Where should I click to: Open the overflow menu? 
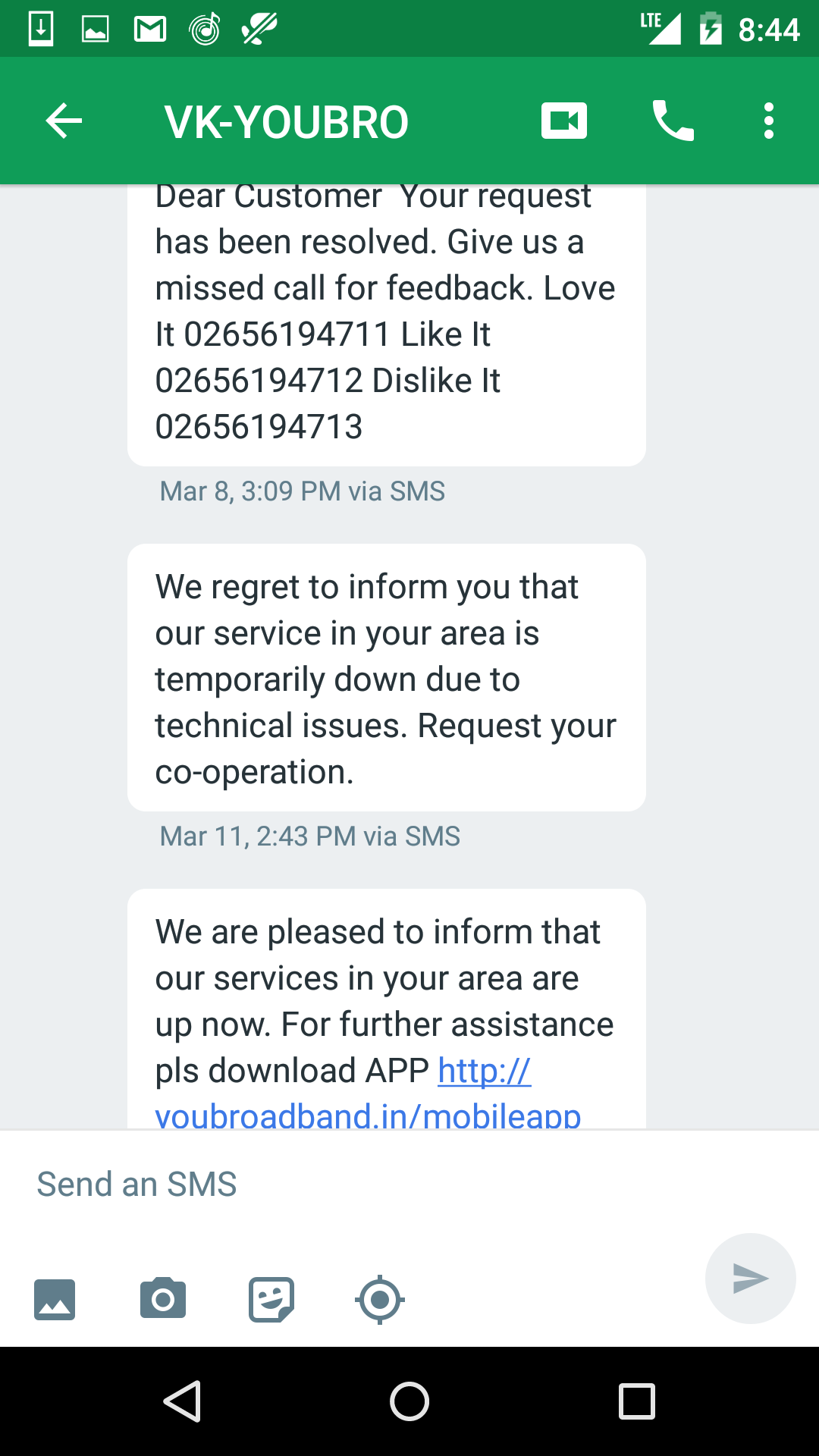(768, 121)
